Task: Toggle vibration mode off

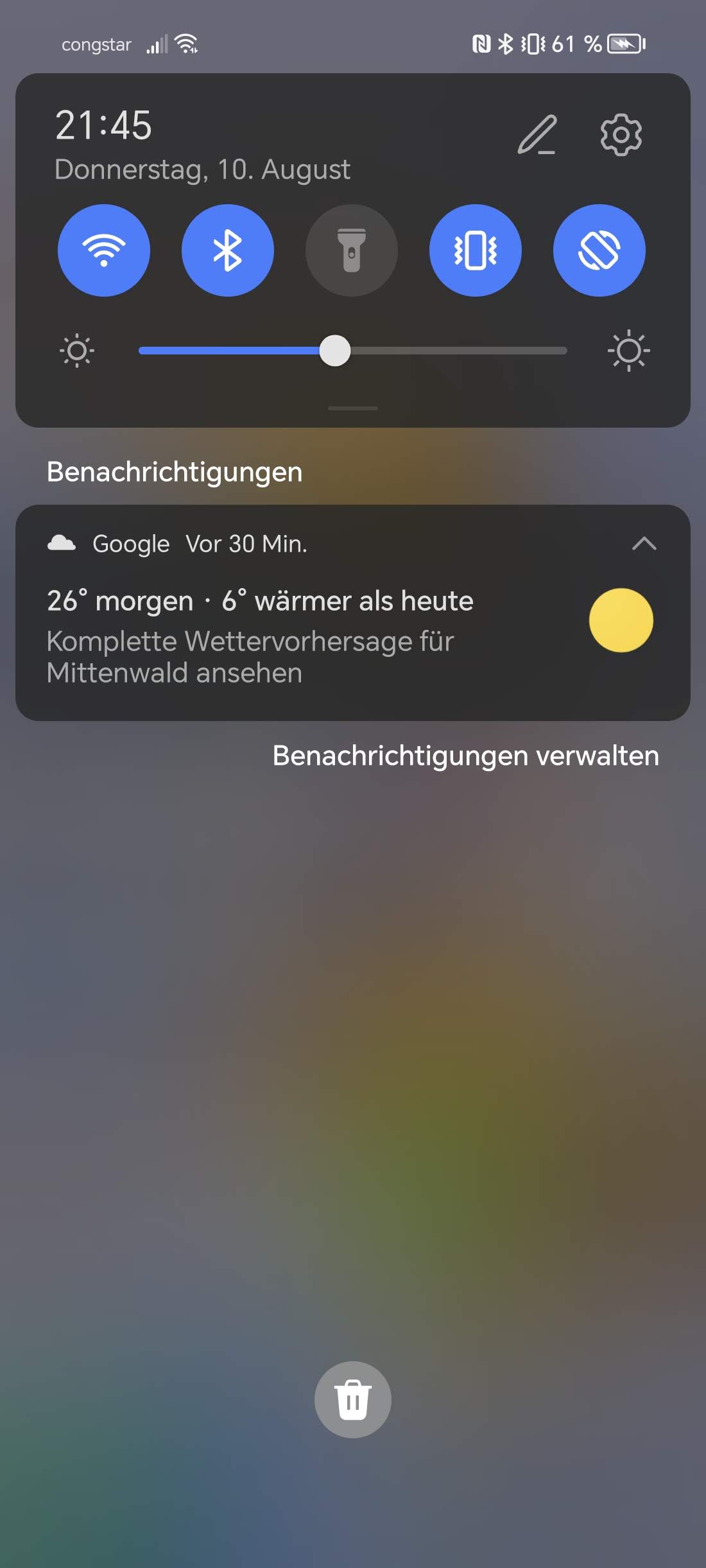Action: 476,250
